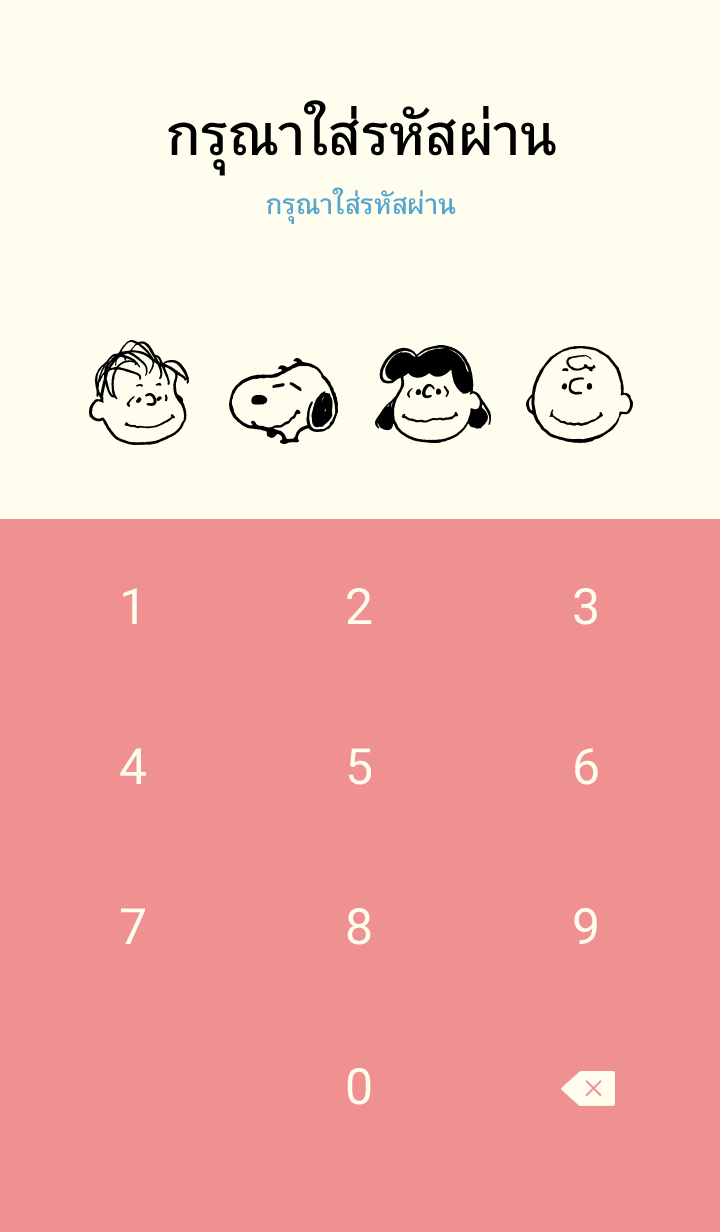Enter digit 7 for the passcode
The height and width of the screenshot is (1232, 720).
pyautogui.click(x=132, y=927)
